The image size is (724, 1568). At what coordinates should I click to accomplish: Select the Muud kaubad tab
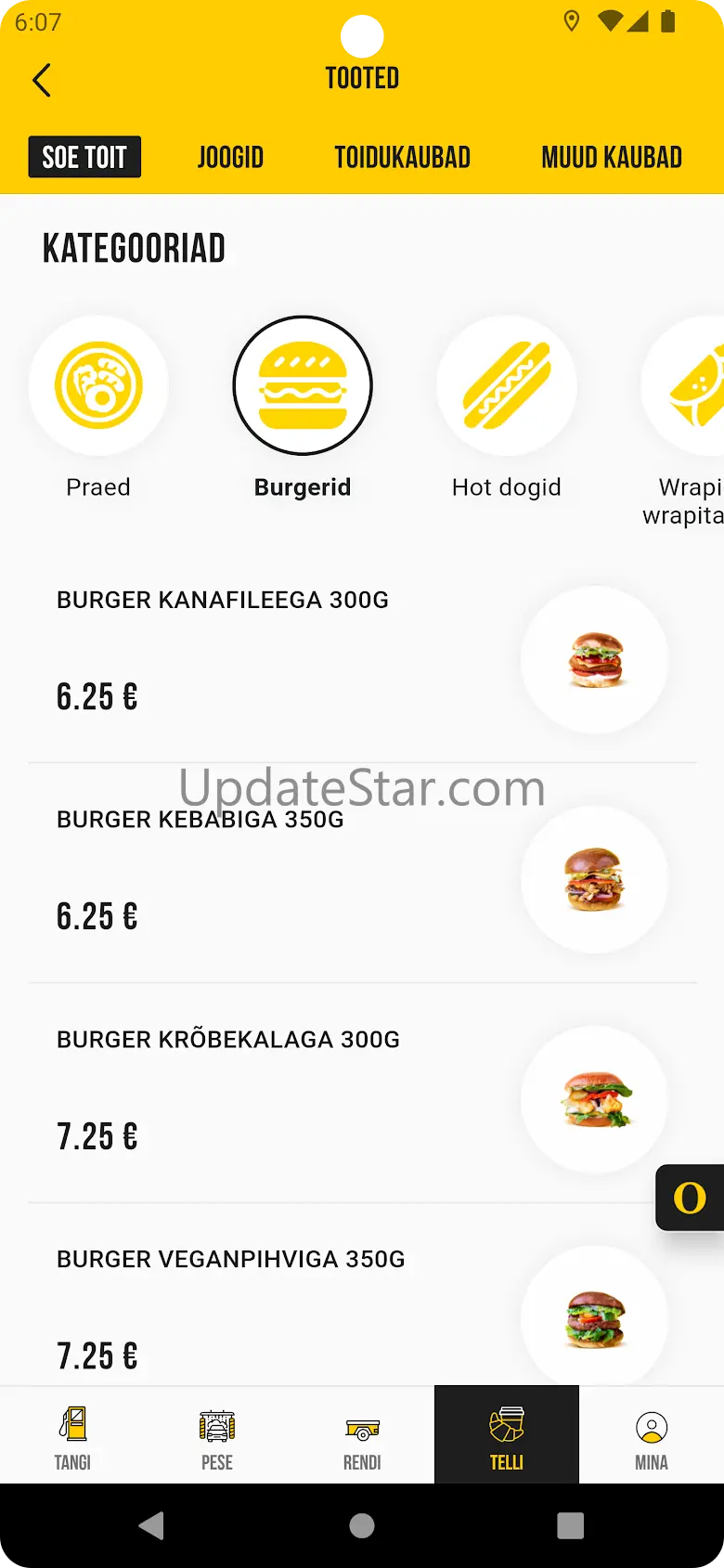pos(612,157)
